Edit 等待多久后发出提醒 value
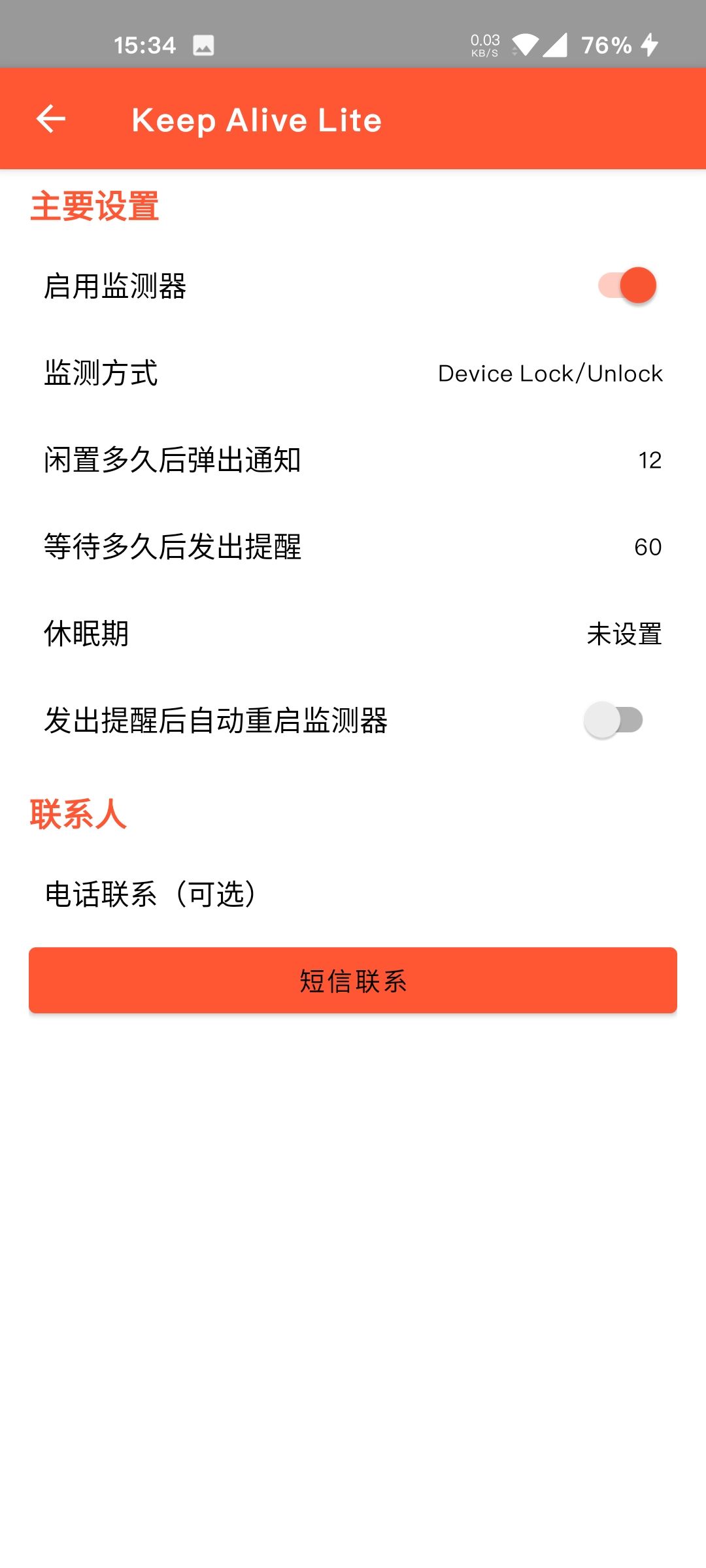This screenshot has height=1568, width=706. click(353, 547)
